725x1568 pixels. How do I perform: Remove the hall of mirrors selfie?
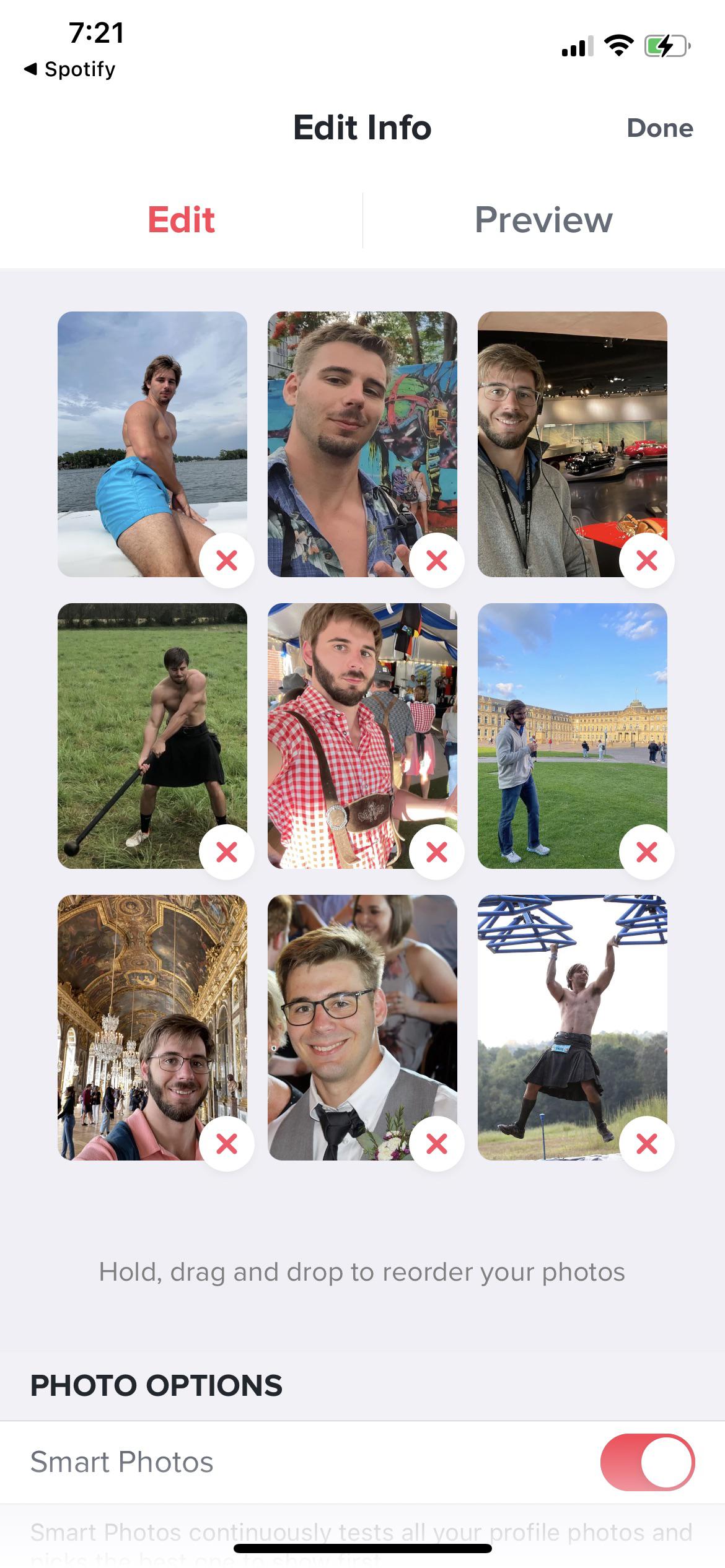227,1144
